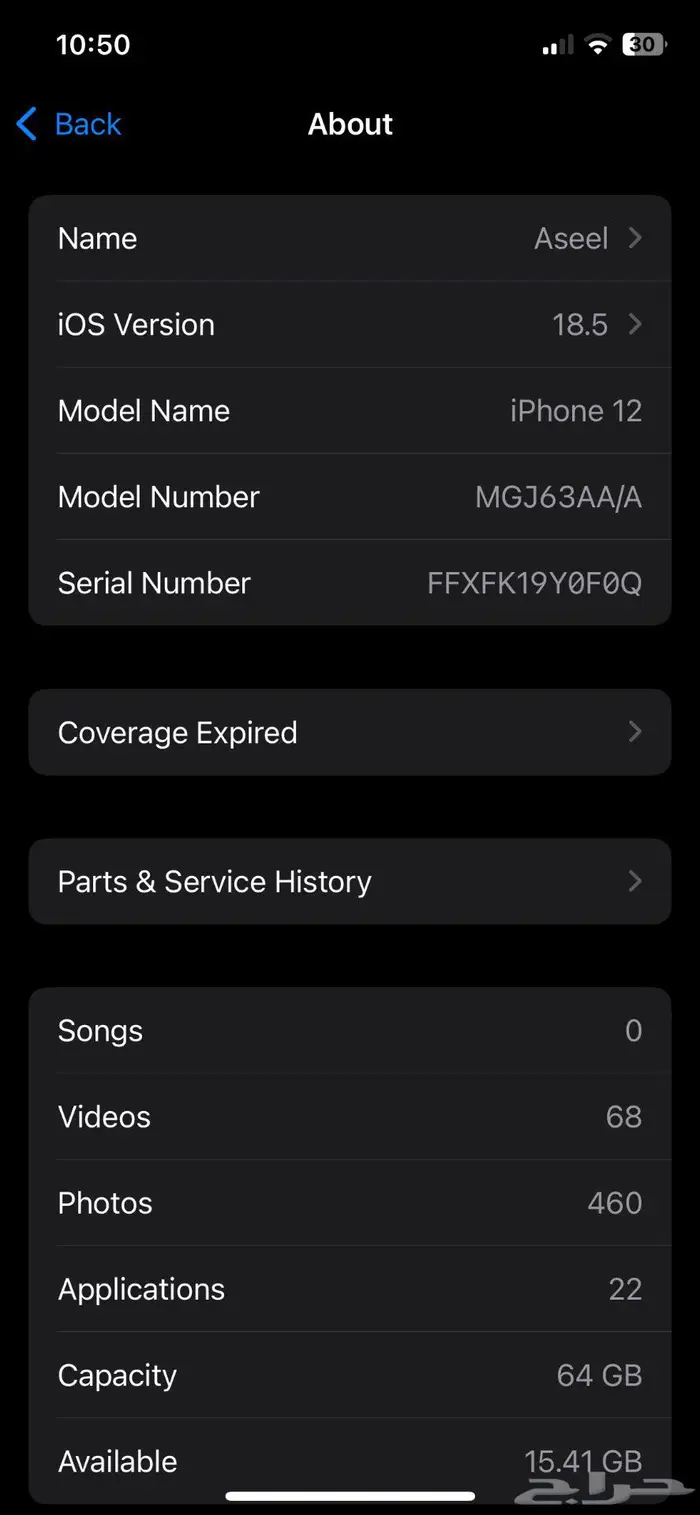The height and width of the screenshot is (1515, 700).
Task: Open iOS Version details
Action: click(x=349, y=325)
